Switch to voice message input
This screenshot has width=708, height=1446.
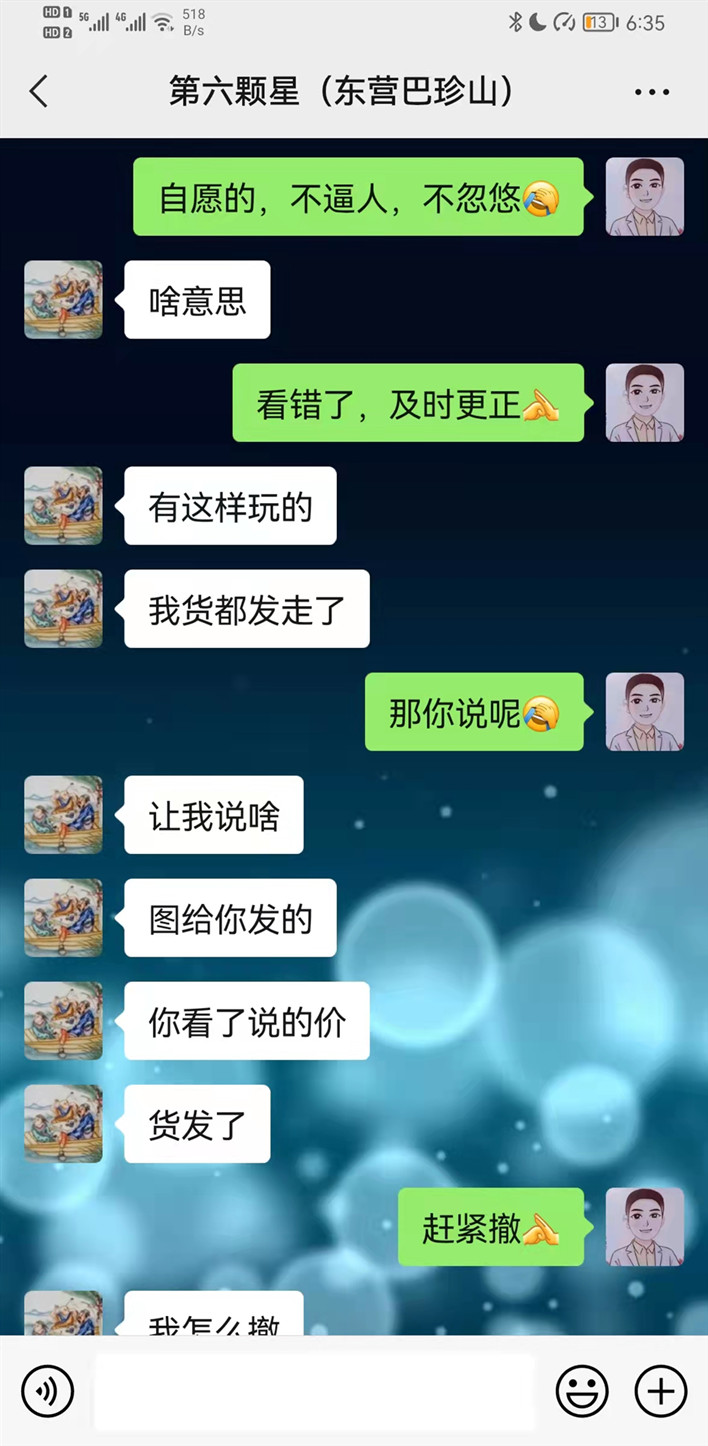48,1391
